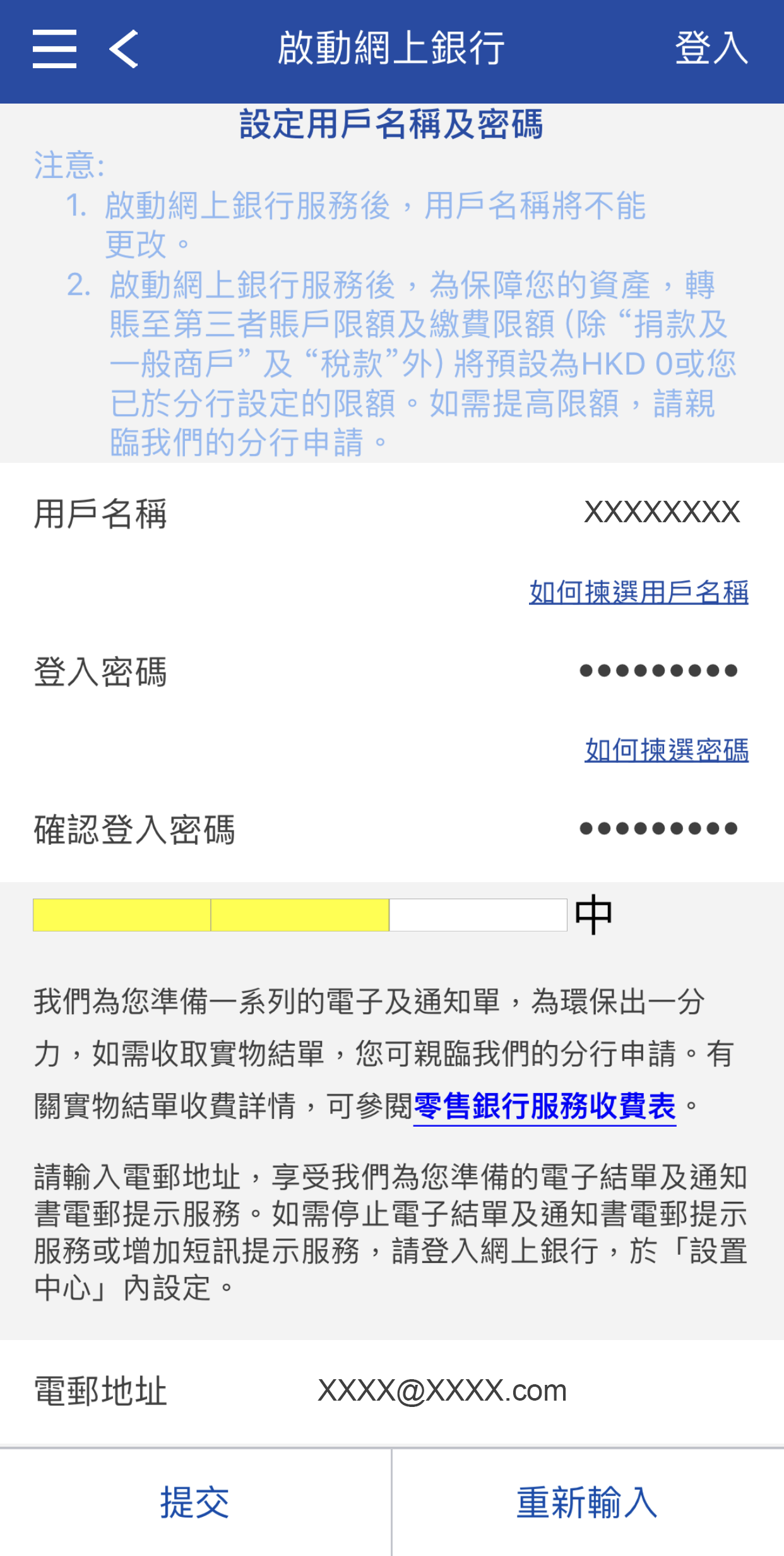Image resolution: width=784 pixels, height=1556 pixels.
Task: Edit the 用戶名稱 field
Action: 660,512
